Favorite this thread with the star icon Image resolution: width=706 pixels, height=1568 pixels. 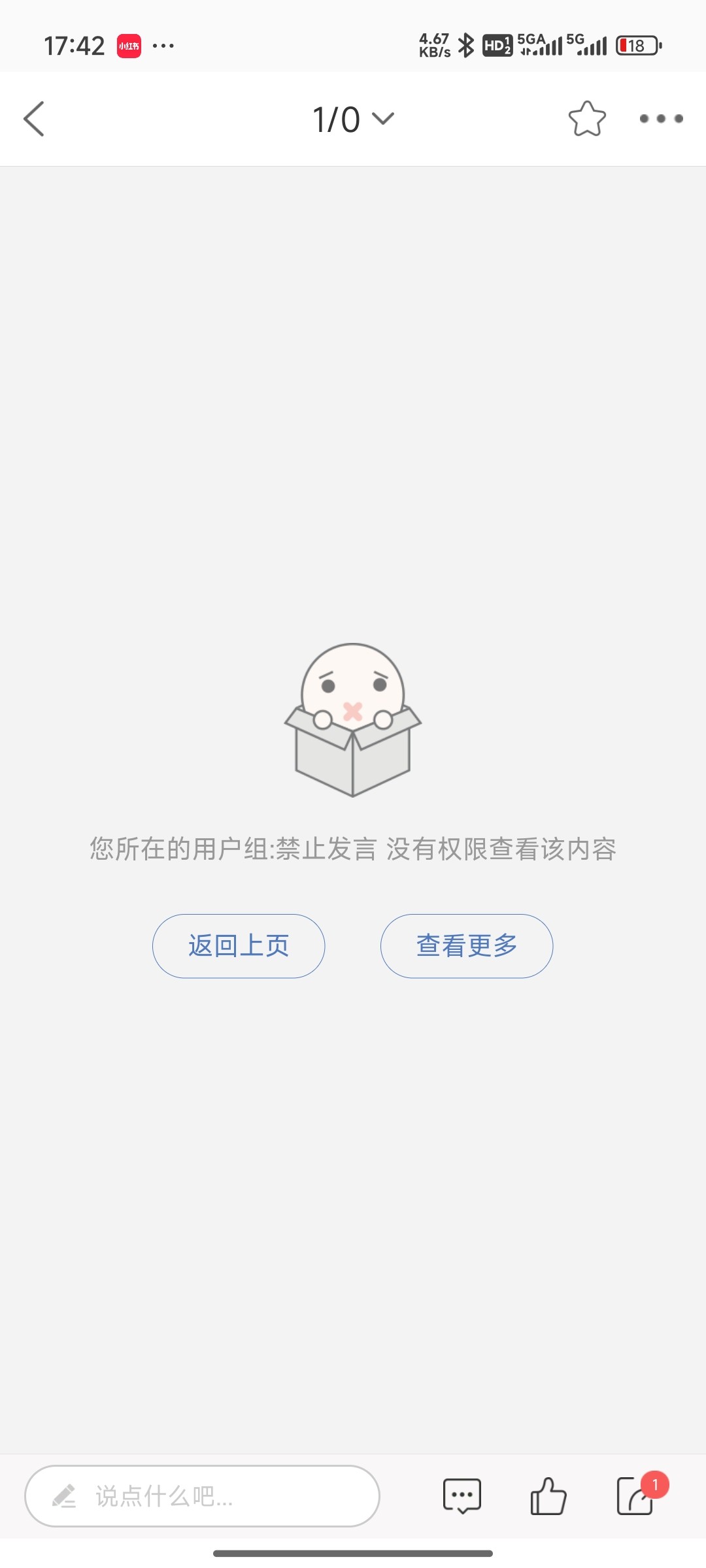pos(587,119)
